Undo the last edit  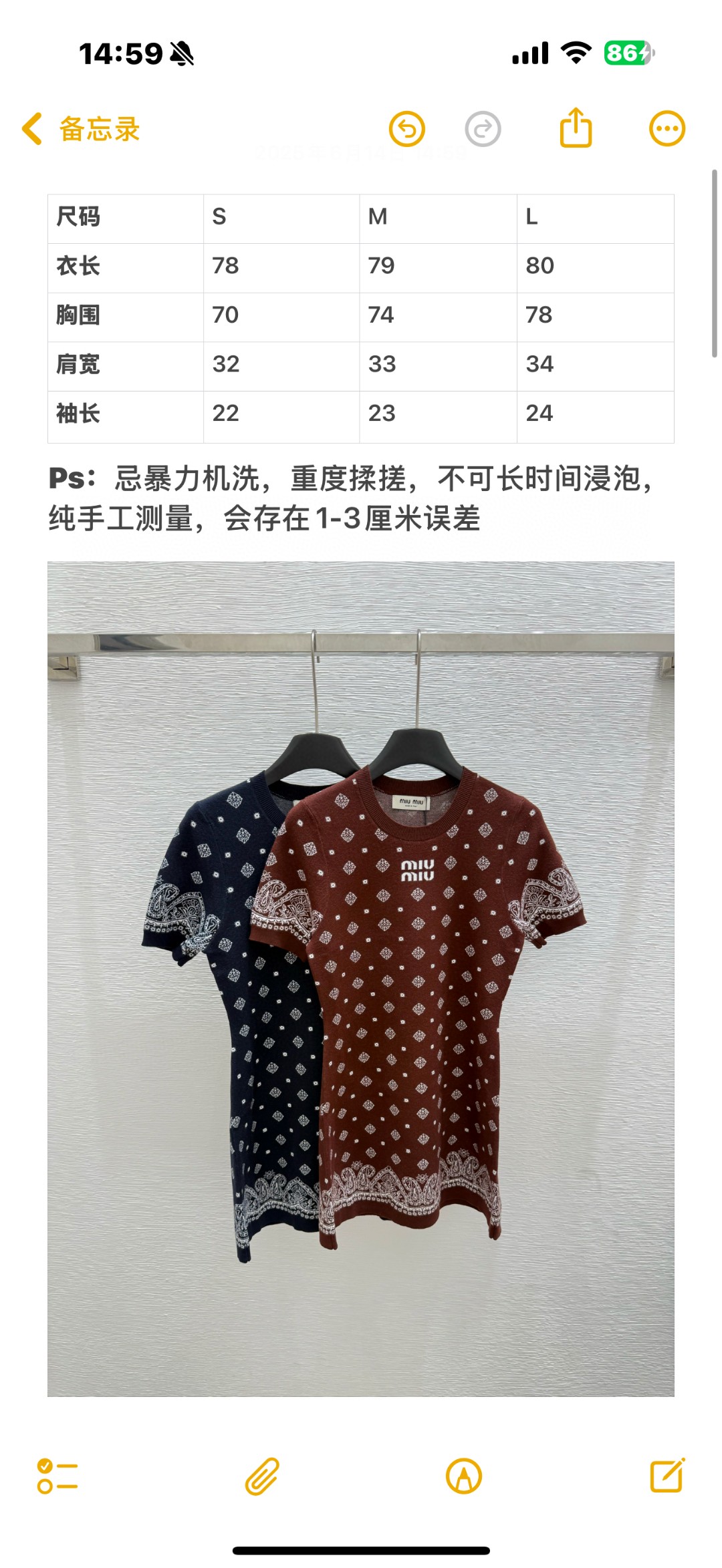click(x=407, y=129)
